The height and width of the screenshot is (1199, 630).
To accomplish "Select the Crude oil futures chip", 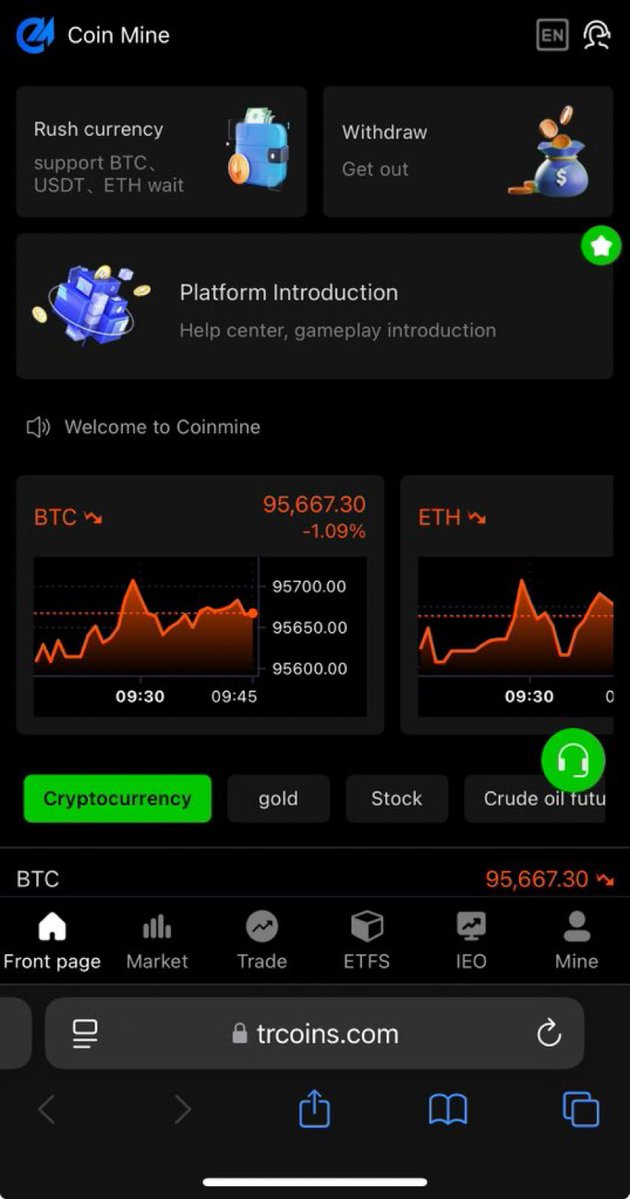I will (538, 799).
